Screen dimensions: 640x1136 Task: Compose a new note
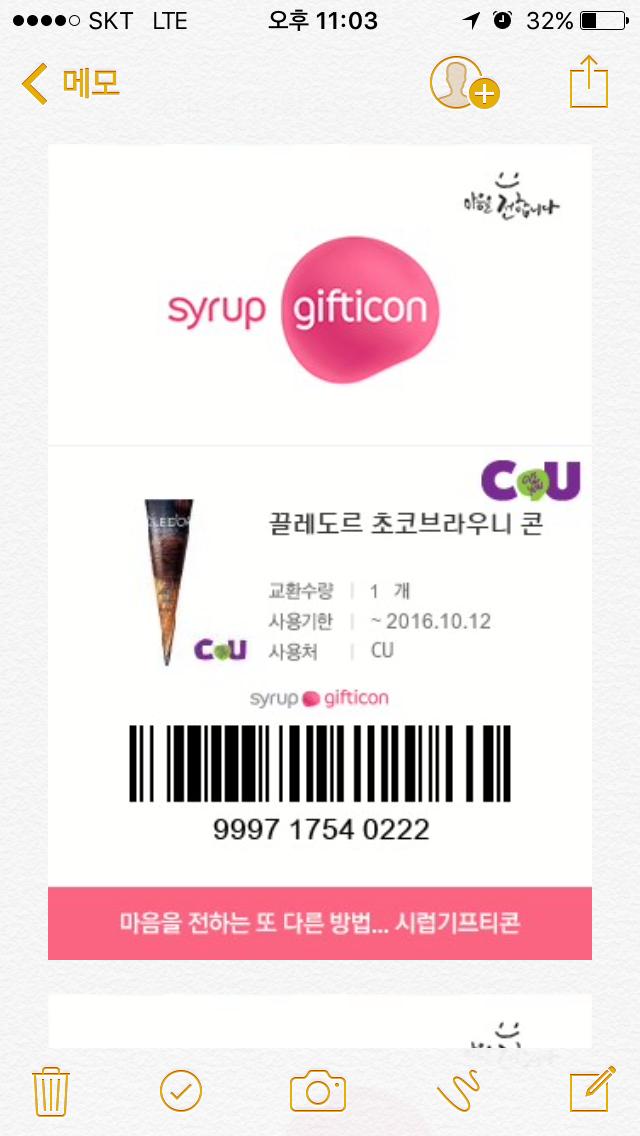click(x=590, y=1091)
